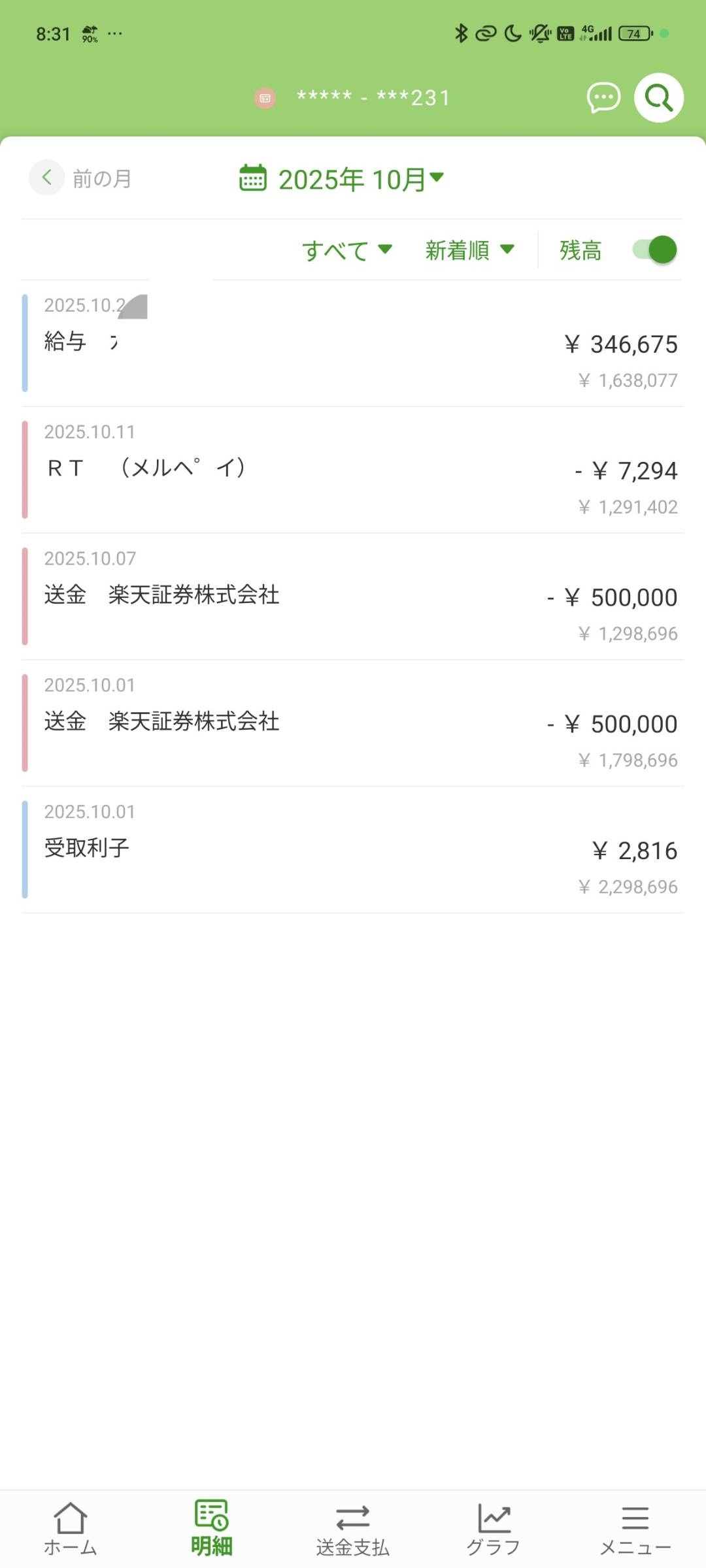Viewport: 706px width, 1568px height.
Task: Go to the previous month (前の月)
Action: point(82,178)
